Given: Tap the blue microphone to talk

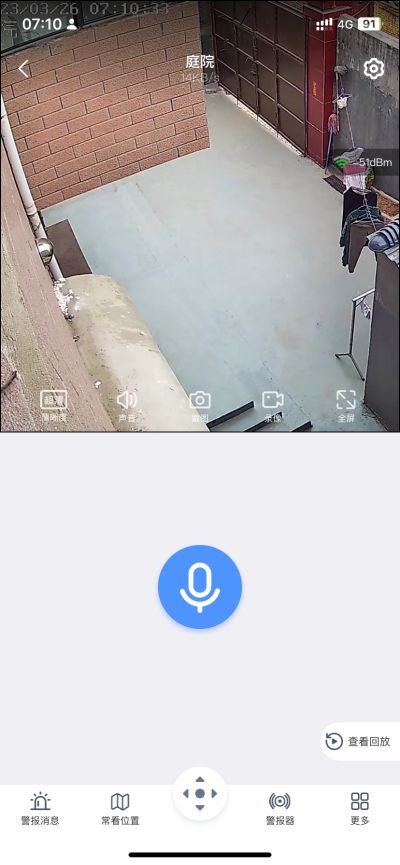Looking at the screenshot, I should (200, 587).
